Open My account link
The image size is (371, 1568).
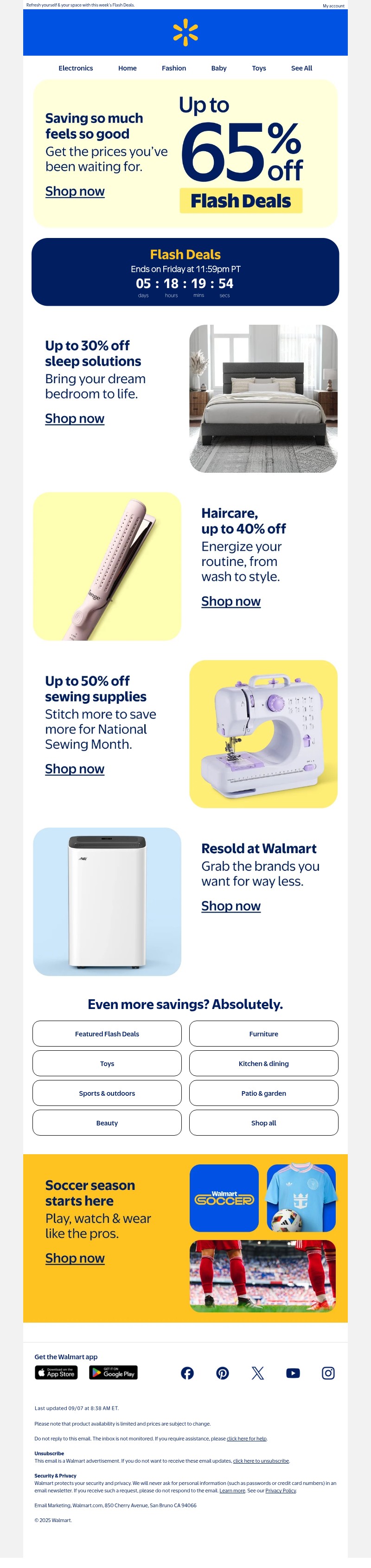(333, 6)
